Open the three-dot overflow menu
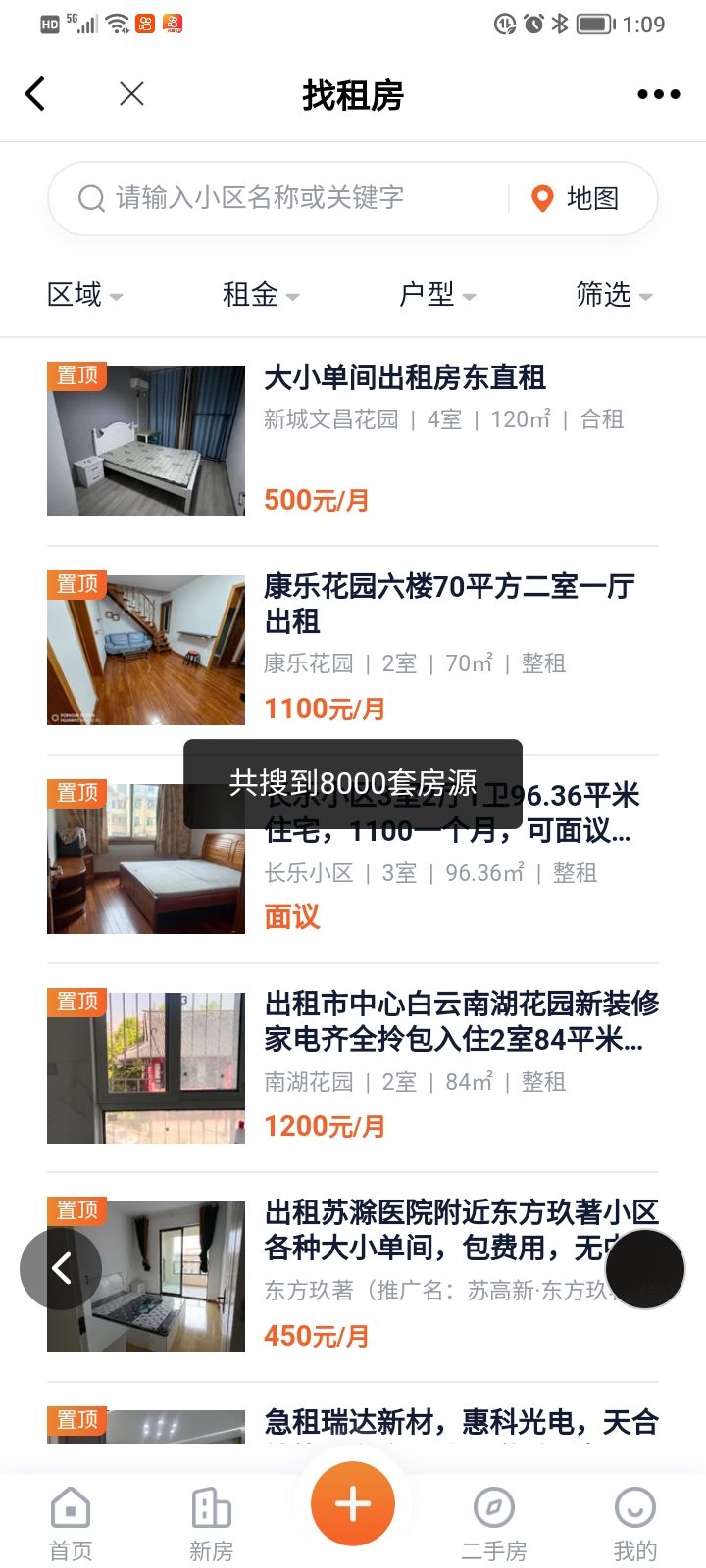Screen dimensions: 706x1568 click(x=658, y=94)
